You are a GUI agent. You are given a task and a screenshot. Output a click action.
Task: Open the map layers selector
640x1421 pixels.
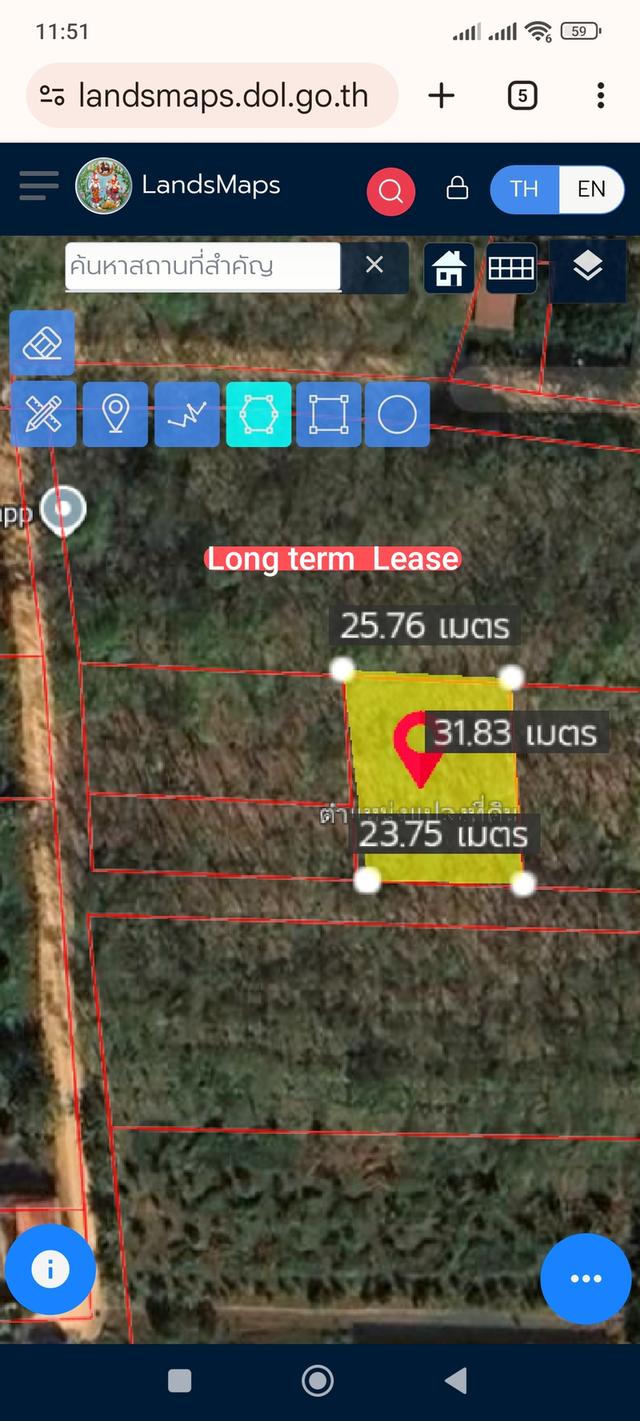tap(587, 267)
